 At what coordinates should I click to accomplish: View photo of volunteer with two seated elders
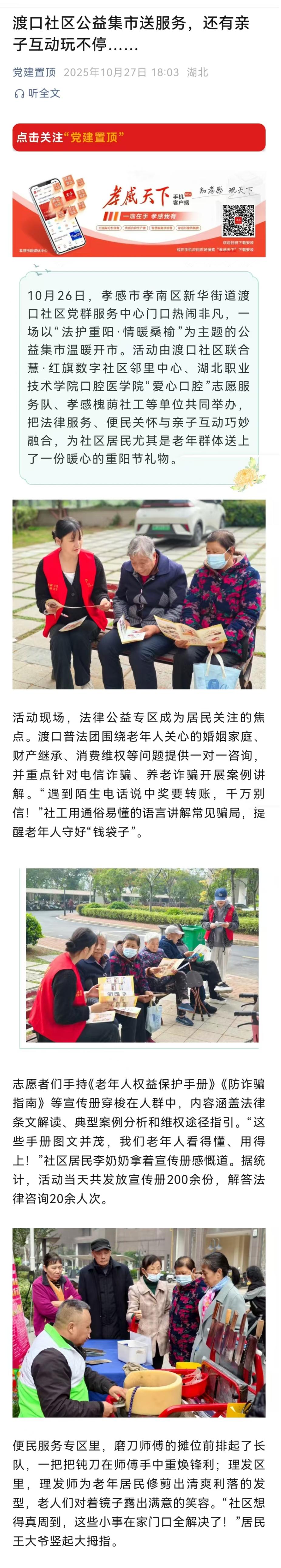[x=139, y=594]
